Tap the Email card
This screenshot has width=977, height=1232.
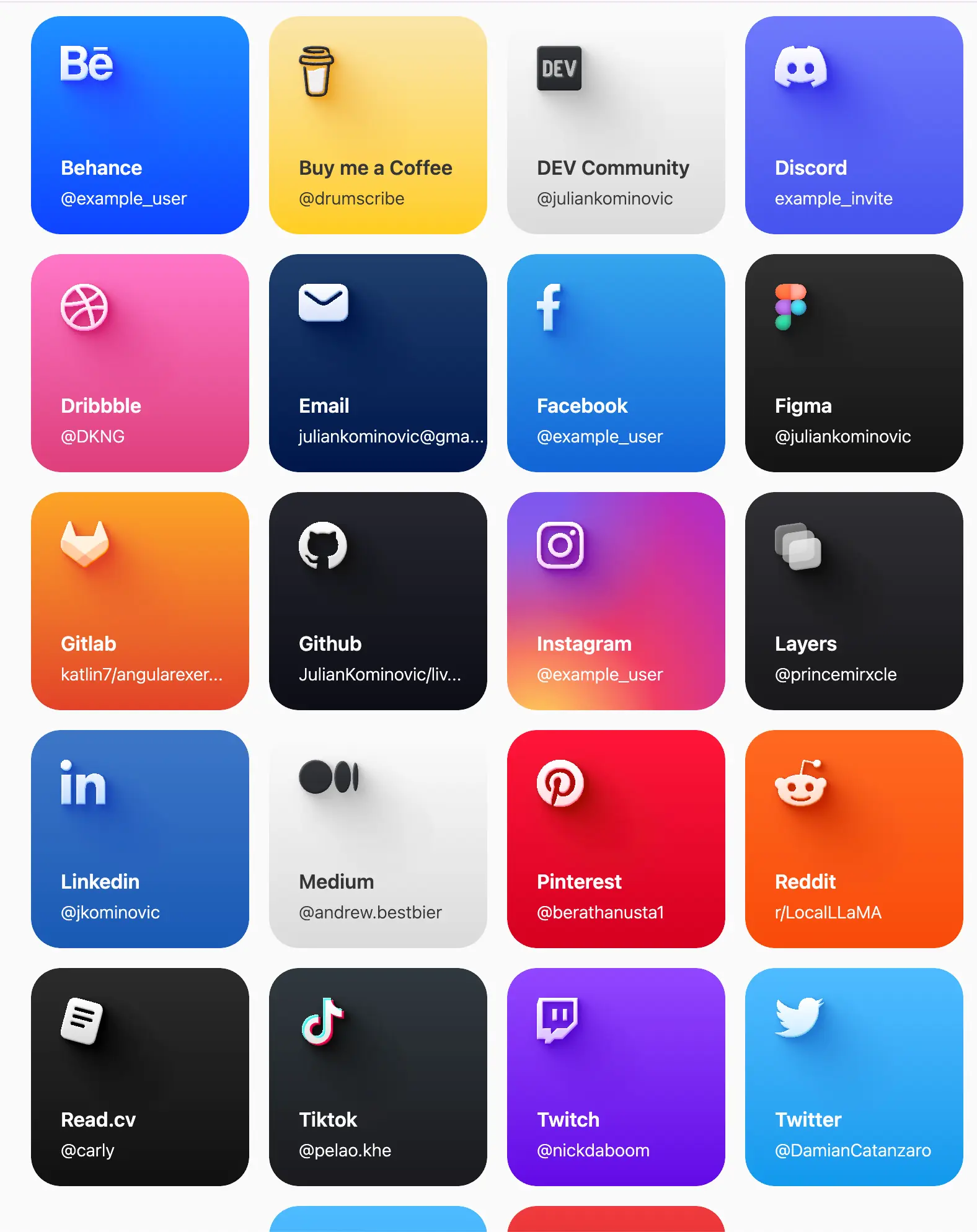[378, 363]
